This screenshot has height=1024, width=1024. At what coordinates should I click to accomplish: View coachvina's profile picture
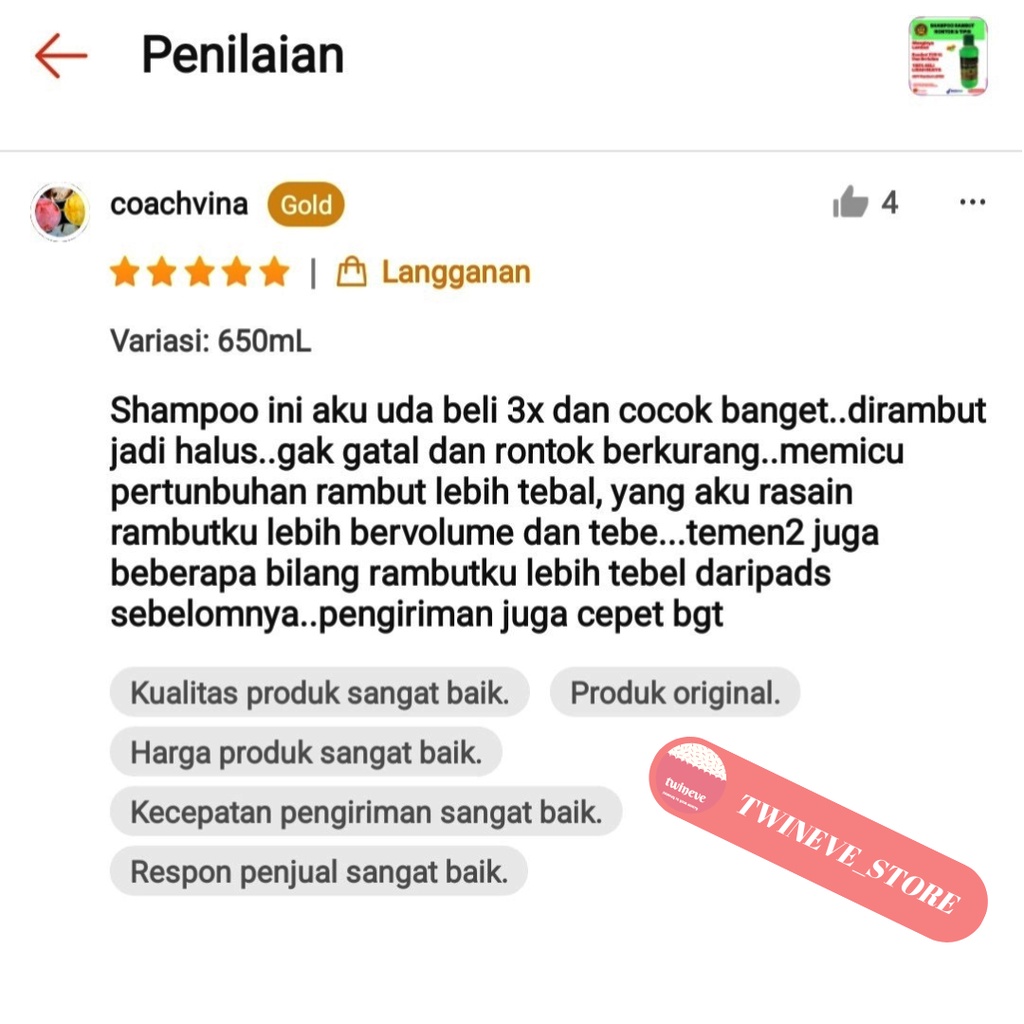[x=60, y=211]
